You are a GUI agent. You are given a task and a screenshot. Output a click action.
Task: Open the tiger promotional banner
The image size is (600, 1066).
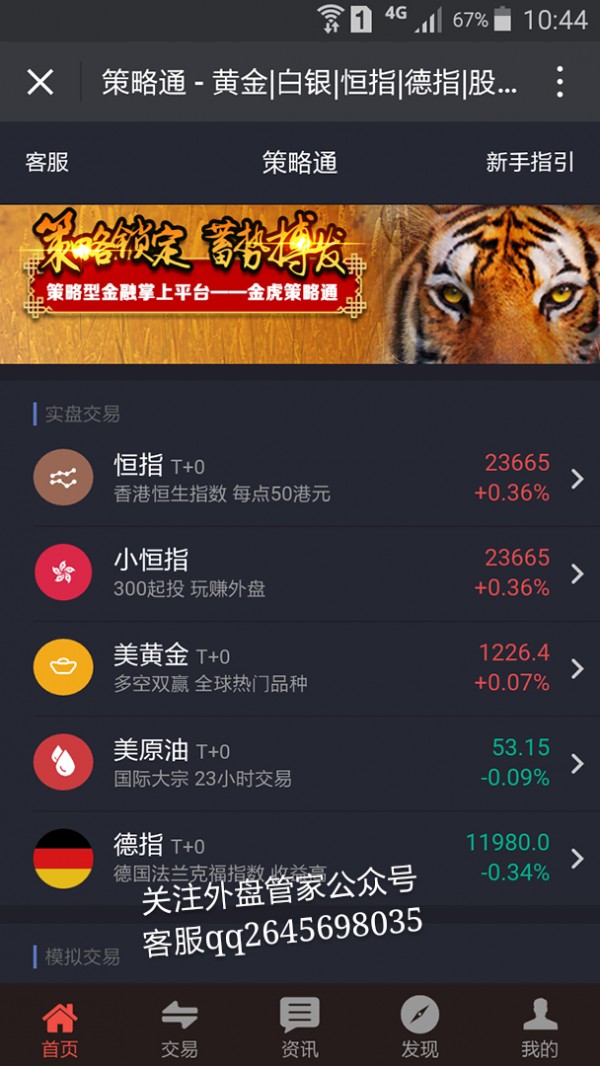pyautogui.click(x=300, y=284)
